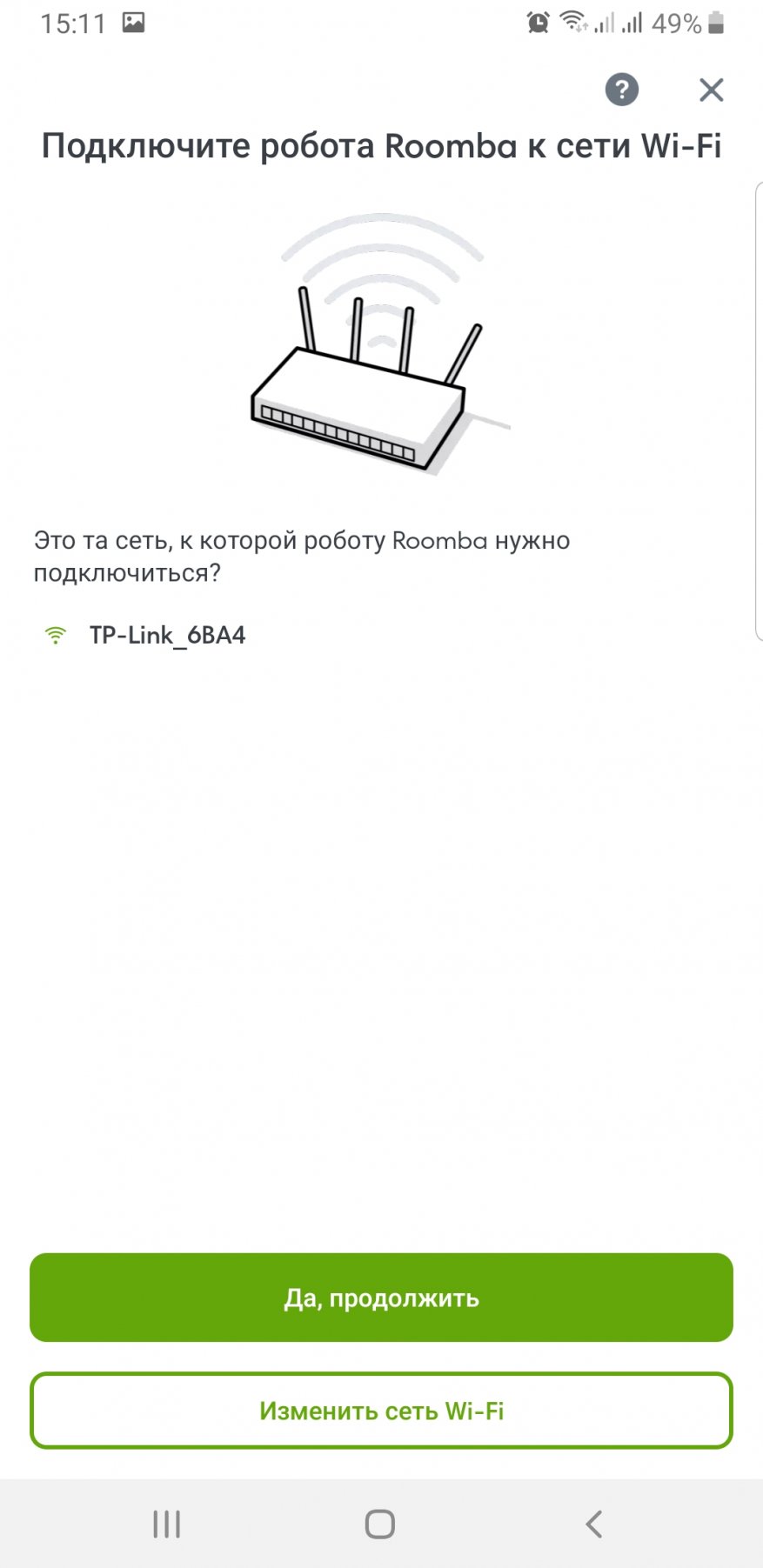Close the Wi-Fi setup screen
Screen dimensions: 763x1568
711,90
